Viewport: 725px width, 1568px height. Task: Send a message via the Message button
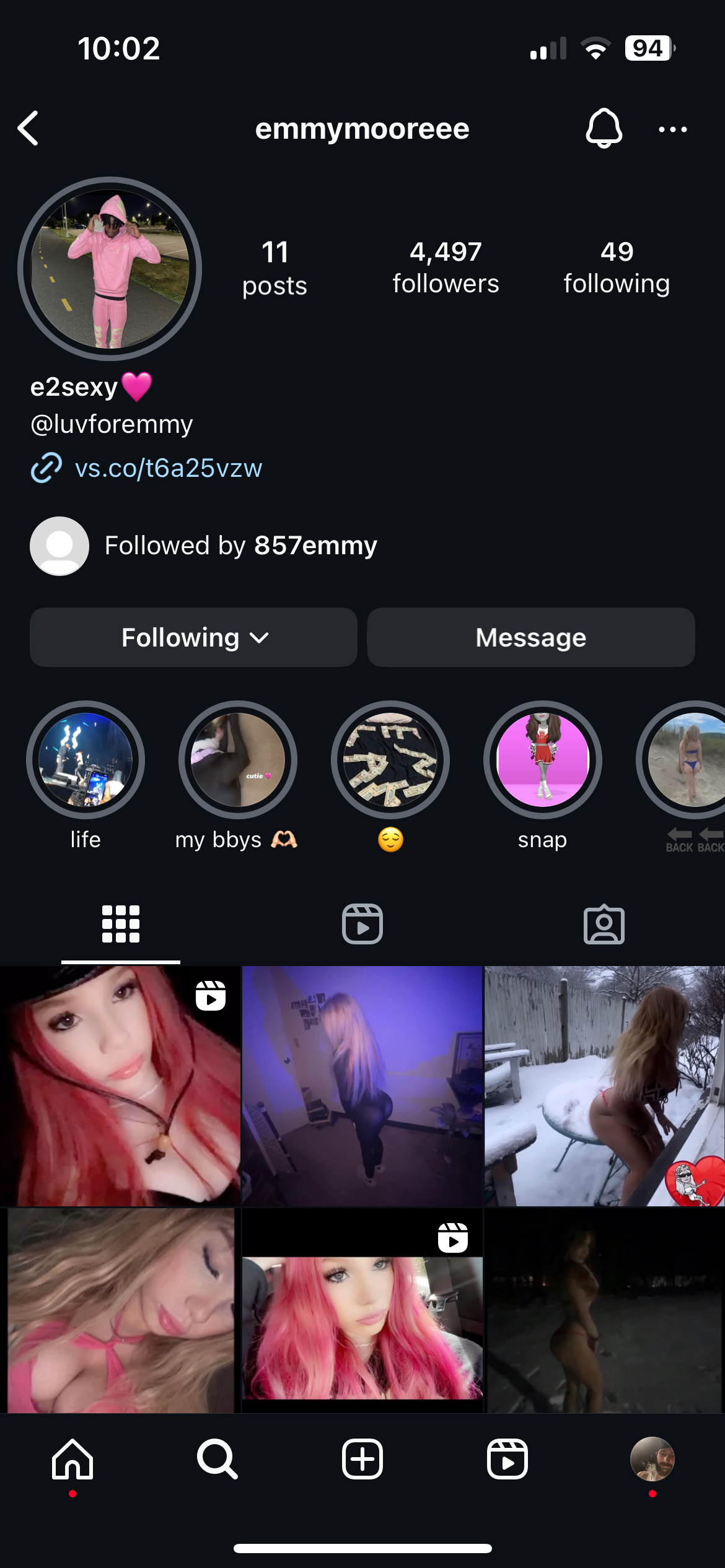coord(531,637)
